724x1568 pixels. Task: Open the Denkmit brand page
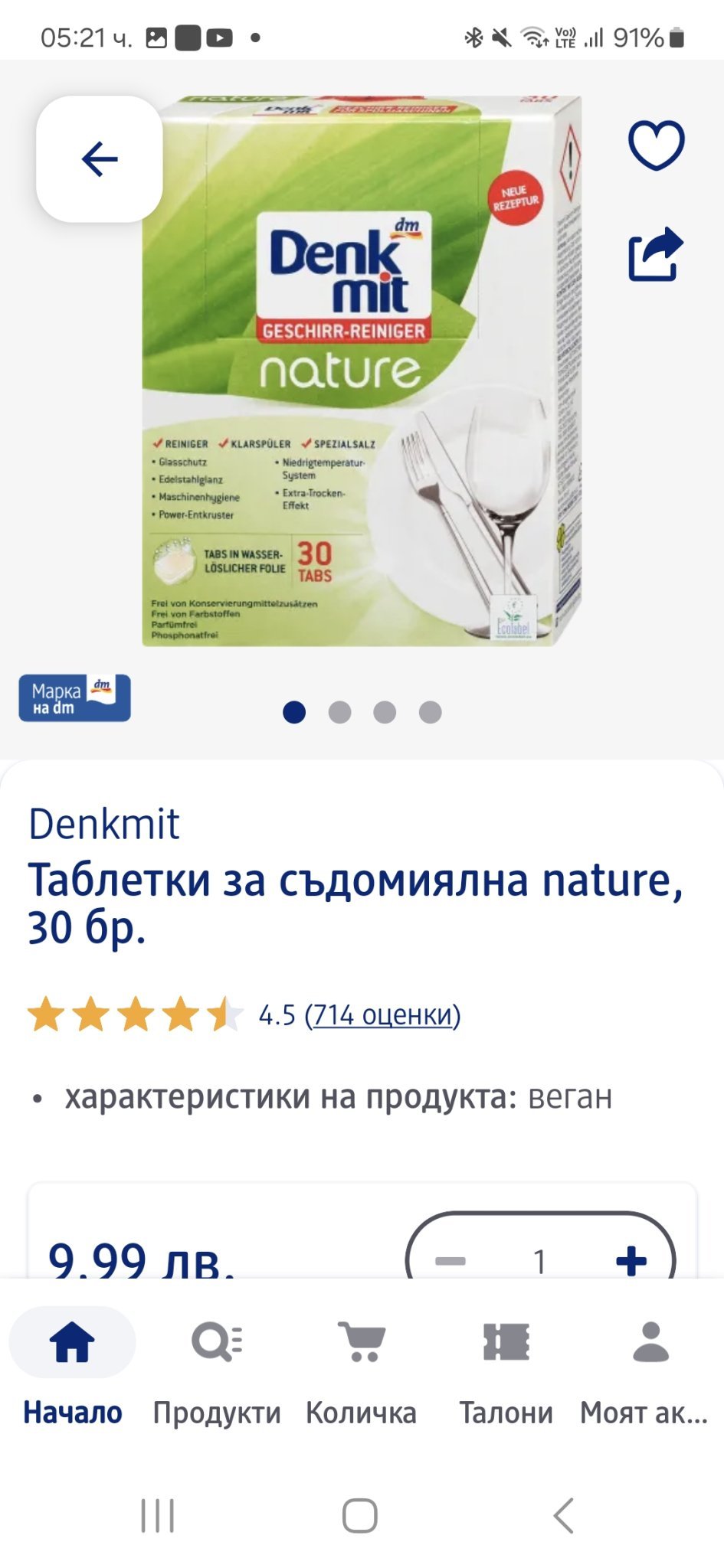103,825
